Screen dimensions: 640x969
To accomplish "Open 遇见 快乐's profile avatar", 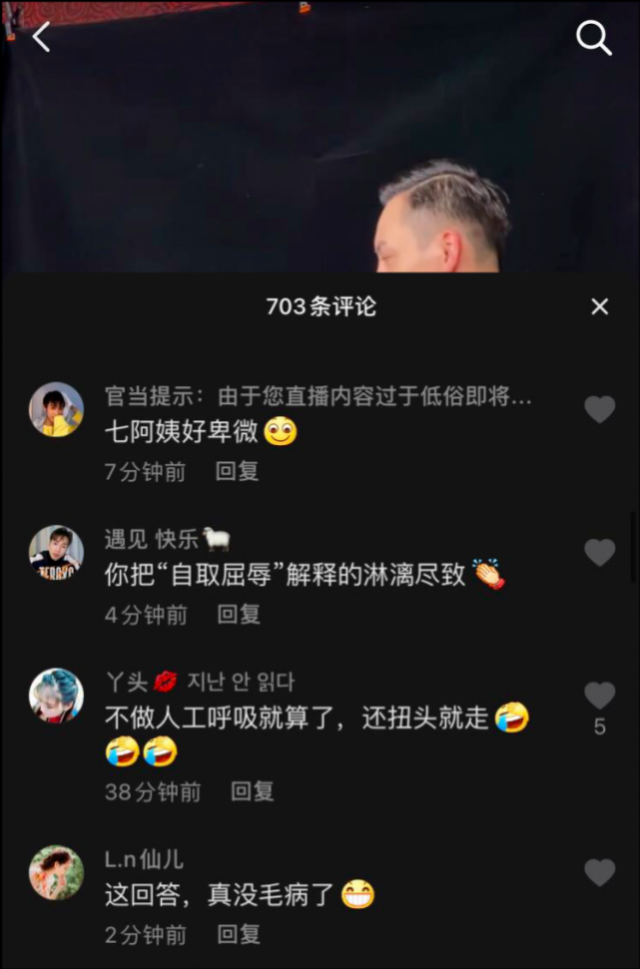I will (56, 553).
